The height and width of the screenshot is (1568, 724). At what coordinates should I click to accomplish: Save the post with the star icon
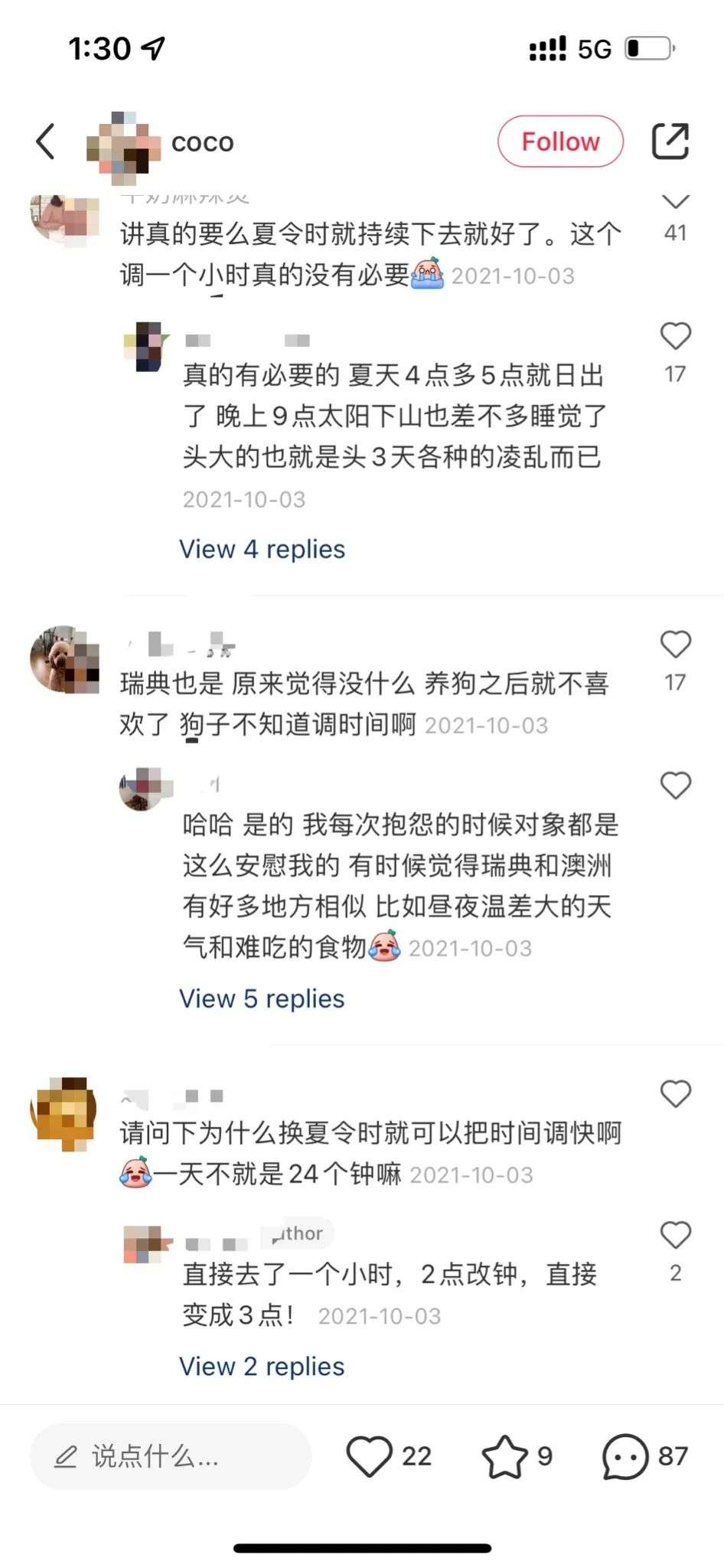pyautogui.click(x=504, y=1456)
